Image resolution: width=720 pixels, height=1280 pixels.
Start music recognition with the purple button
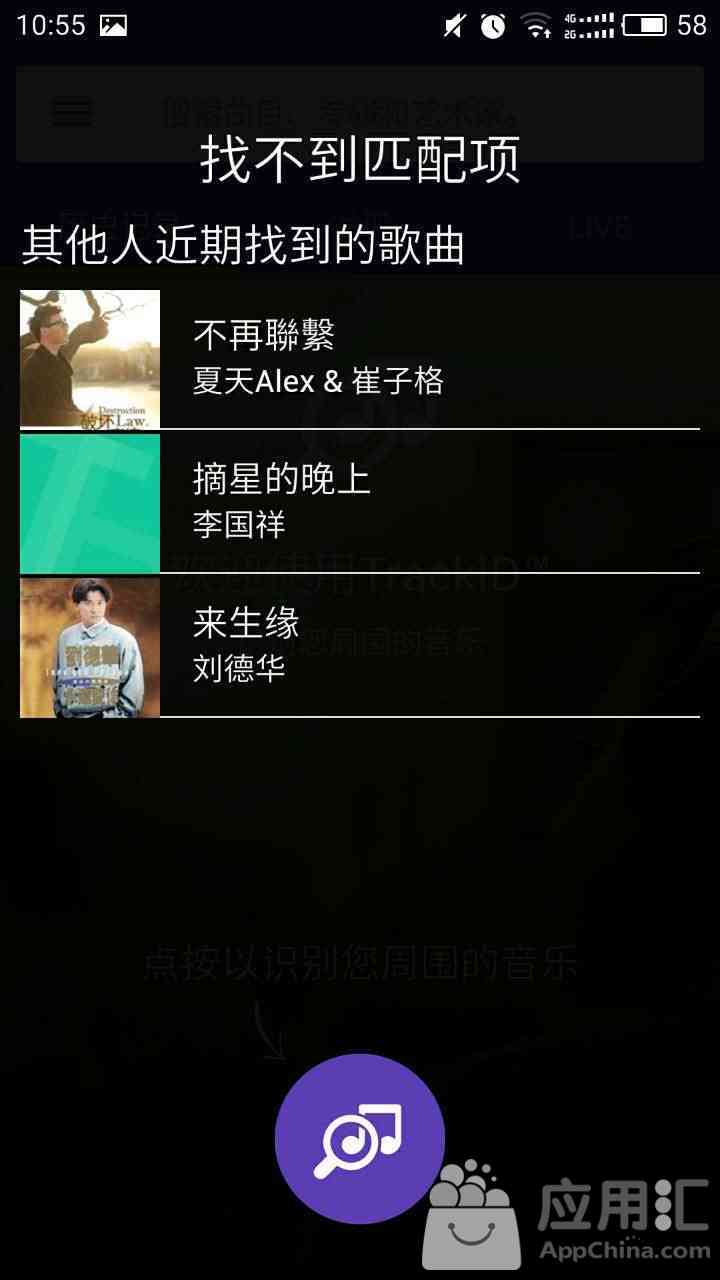pyautogui.click(x=359, y=1138)
